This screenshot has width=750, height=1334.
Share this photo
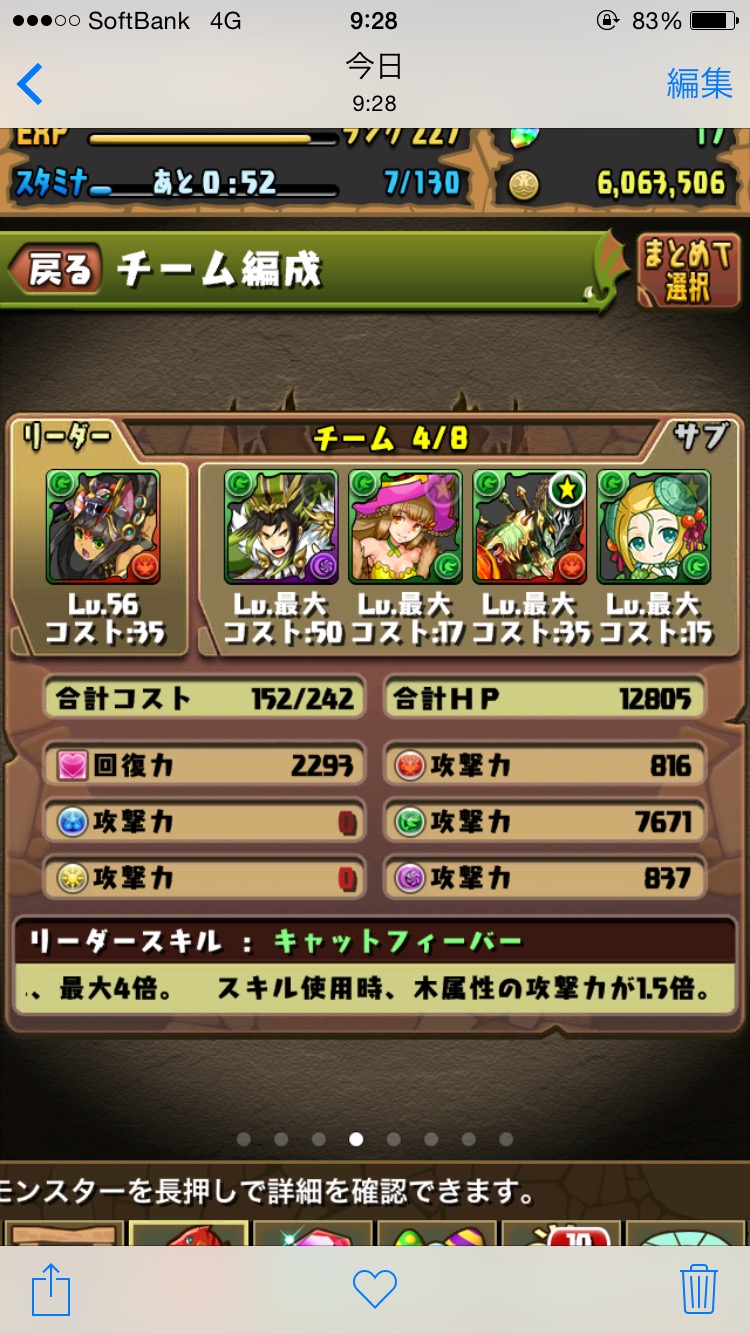tap(51, 1289)
